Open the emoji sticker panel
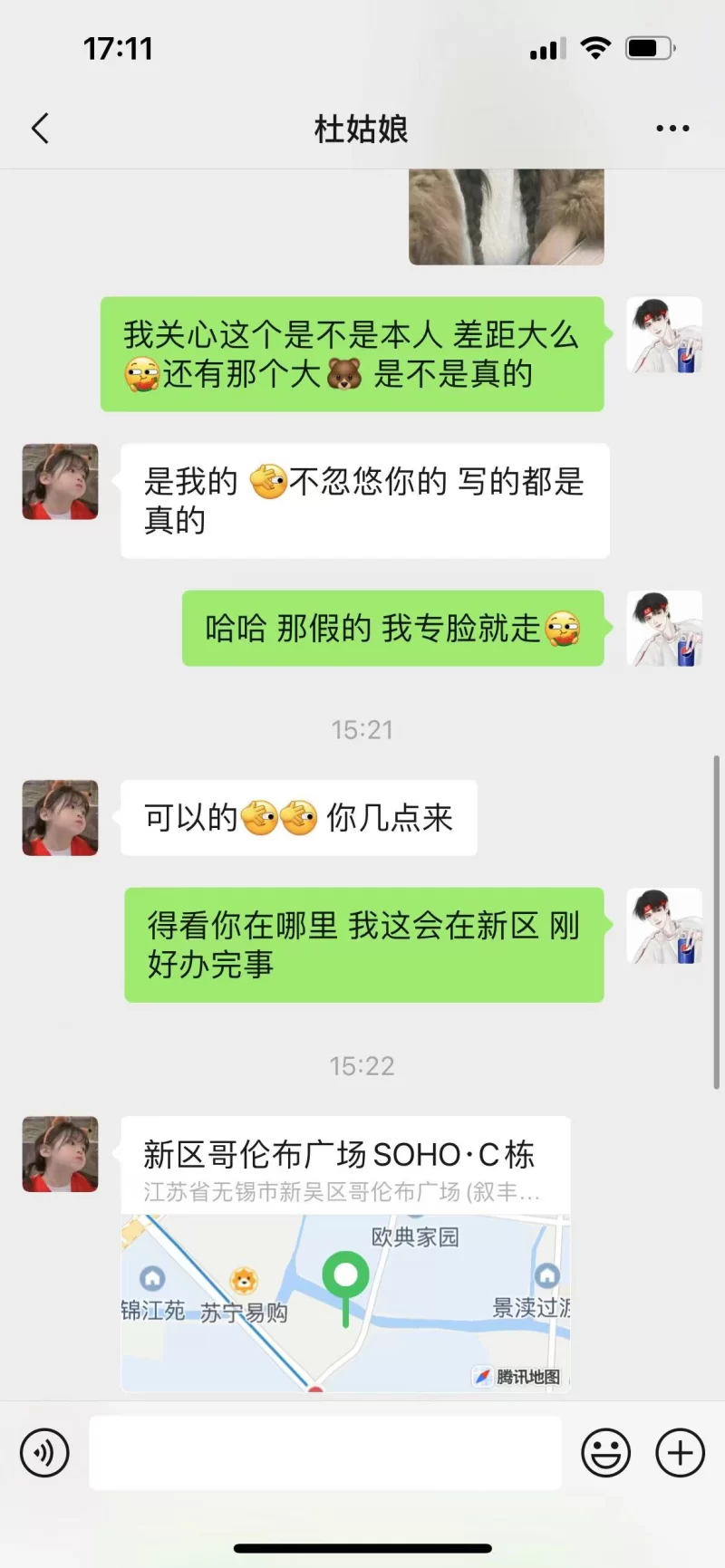Screen dimensions: 725x1568 click(x=605, y=1453)
